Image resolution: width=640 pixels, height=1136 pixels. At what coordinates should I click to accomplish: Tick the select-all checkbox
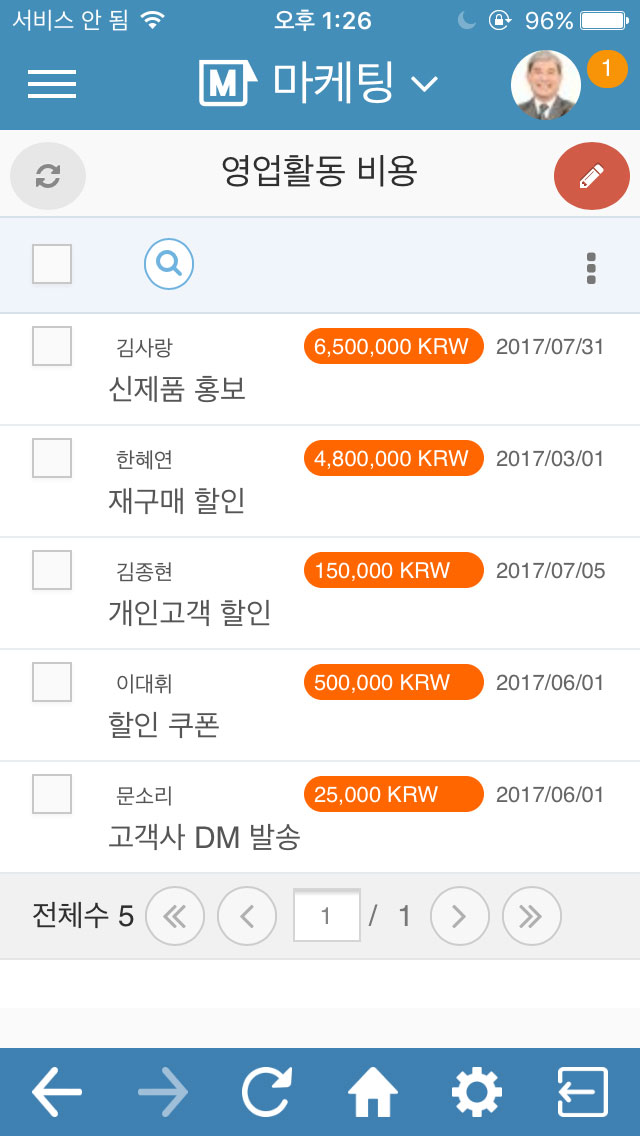[x=52, y=264]
